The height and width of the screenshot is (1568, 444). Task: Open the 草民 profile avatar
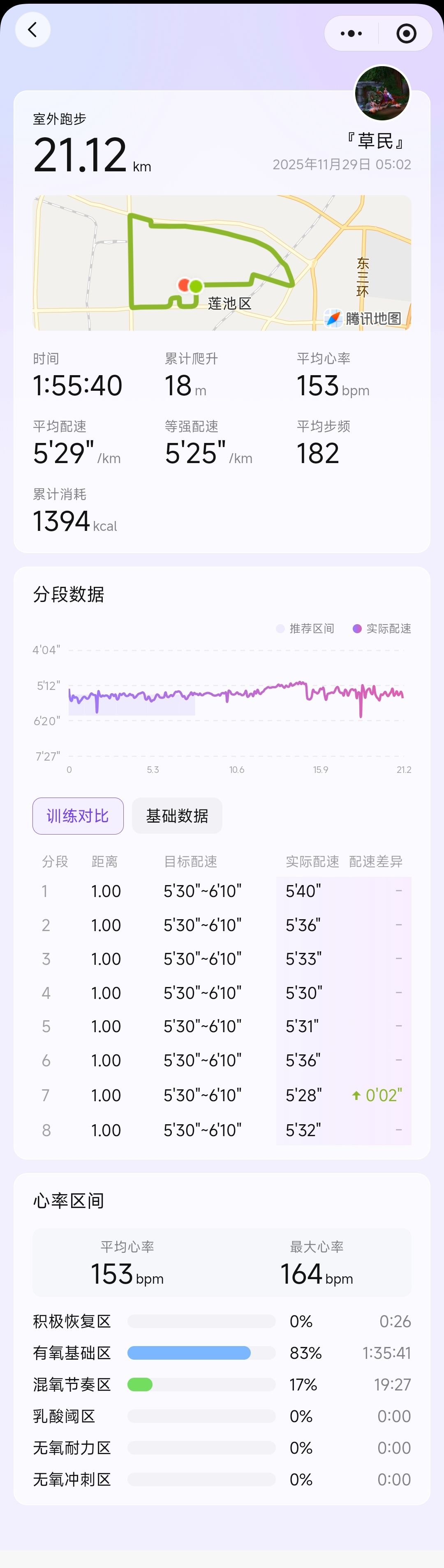click(x=382, y=94)
